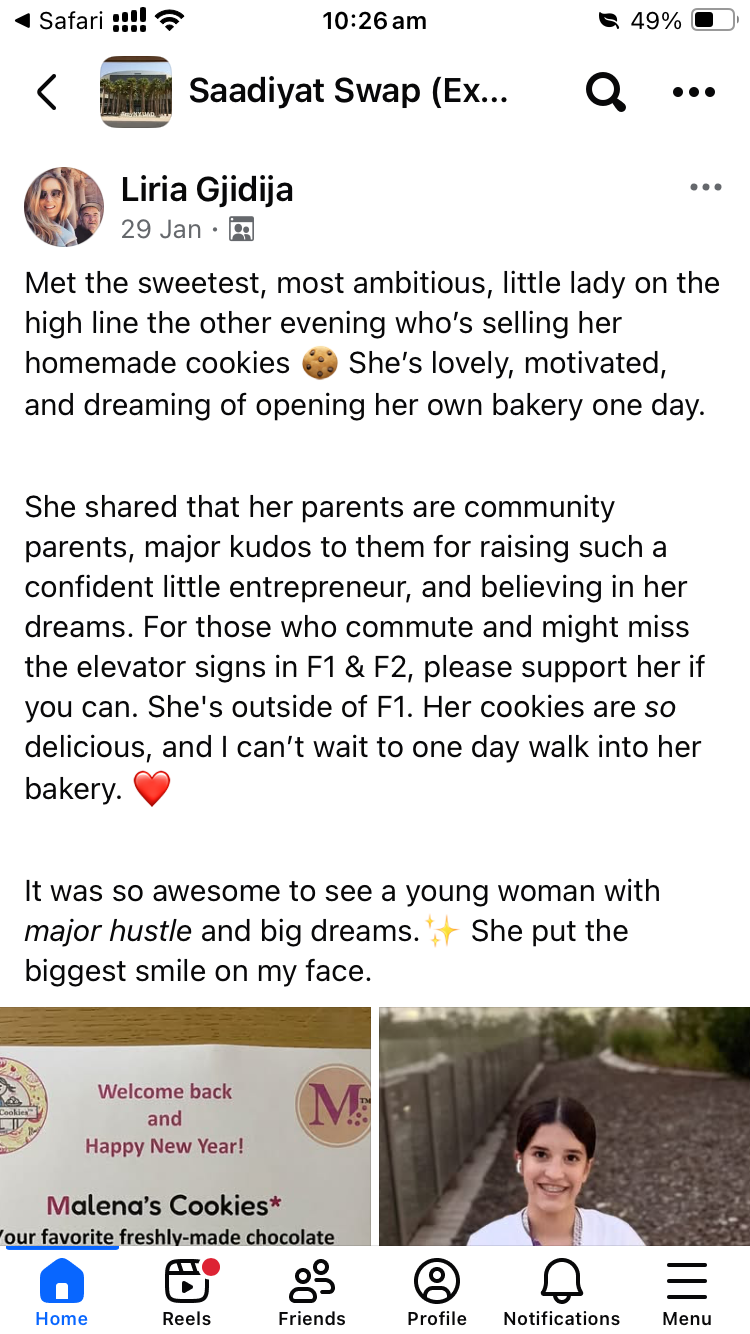Switch to the Friends tab
This screenshot has width=750, height=1334.
(x=312, y=1291)
